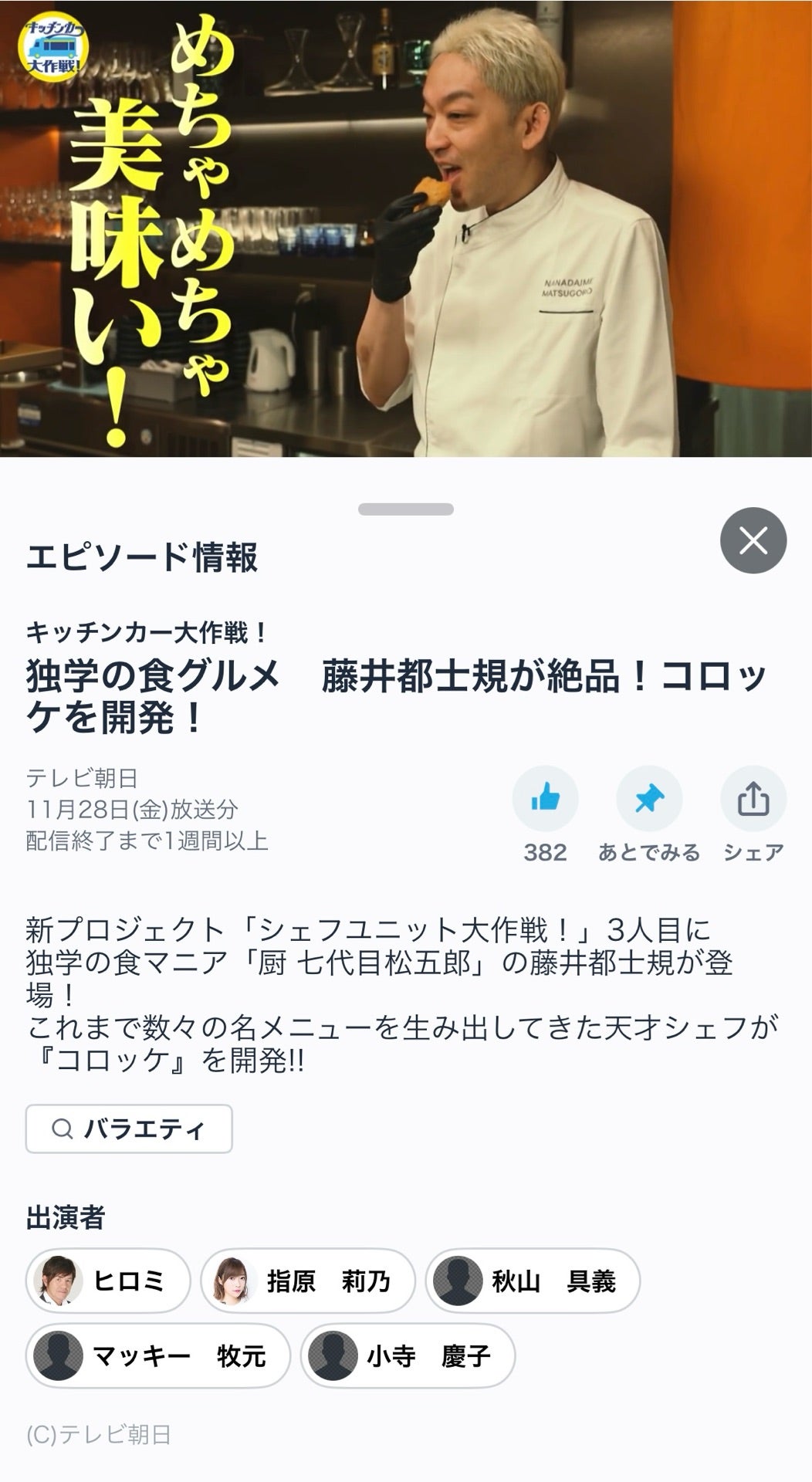Open the バラエティ genre tab
This screenshot has width=812, height=1482.
128,1128
